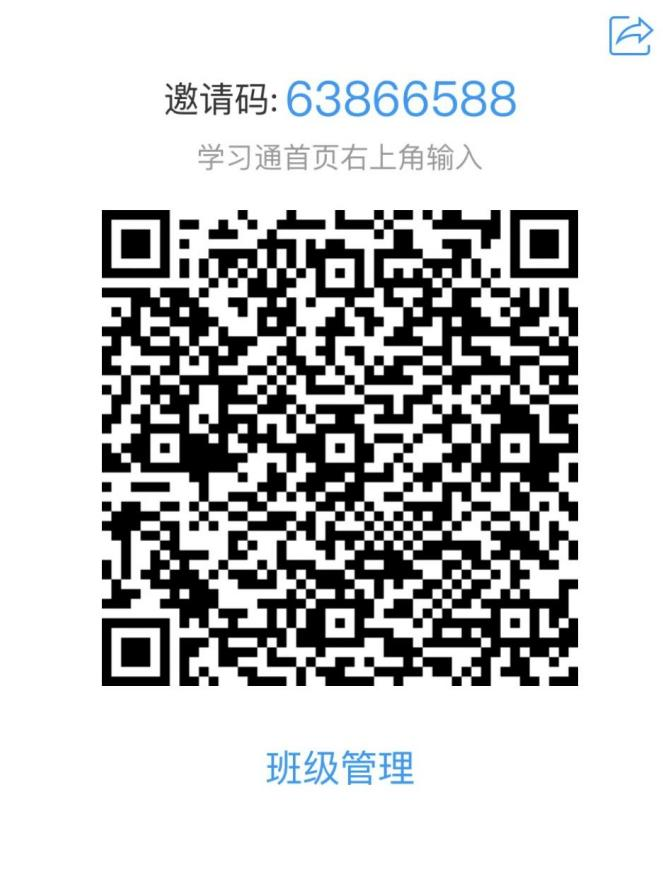This screenshot has height=884, width=663.
Task: Tap the share icon at top right
Action: tap(629, 36)
